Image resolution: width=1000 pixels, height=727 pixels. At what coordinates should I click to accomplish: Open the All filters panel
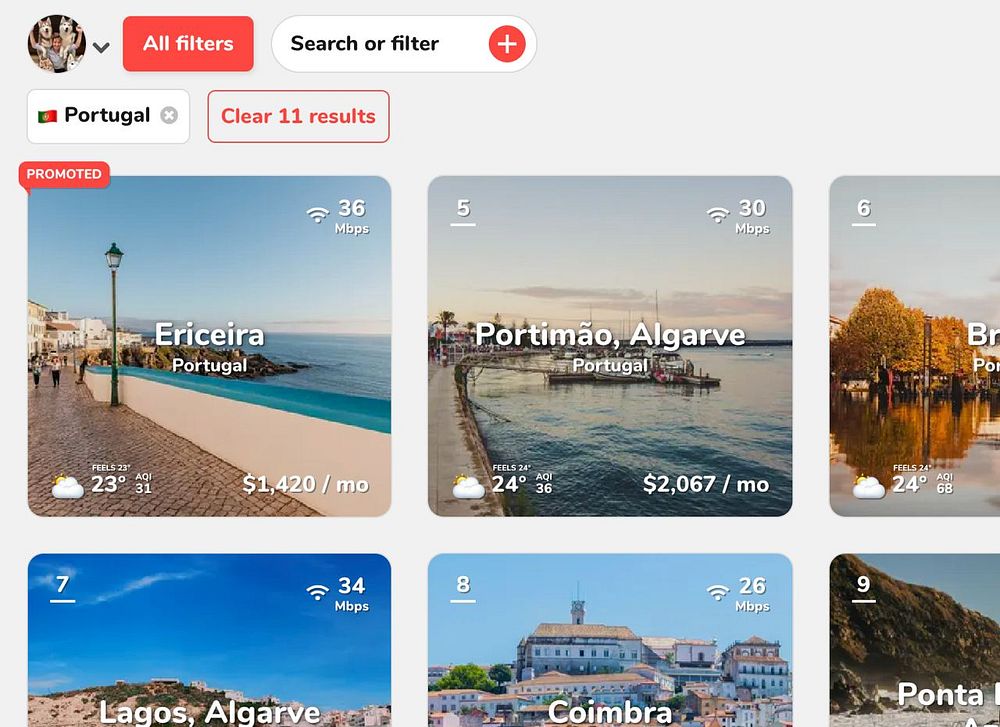point(188,44)
